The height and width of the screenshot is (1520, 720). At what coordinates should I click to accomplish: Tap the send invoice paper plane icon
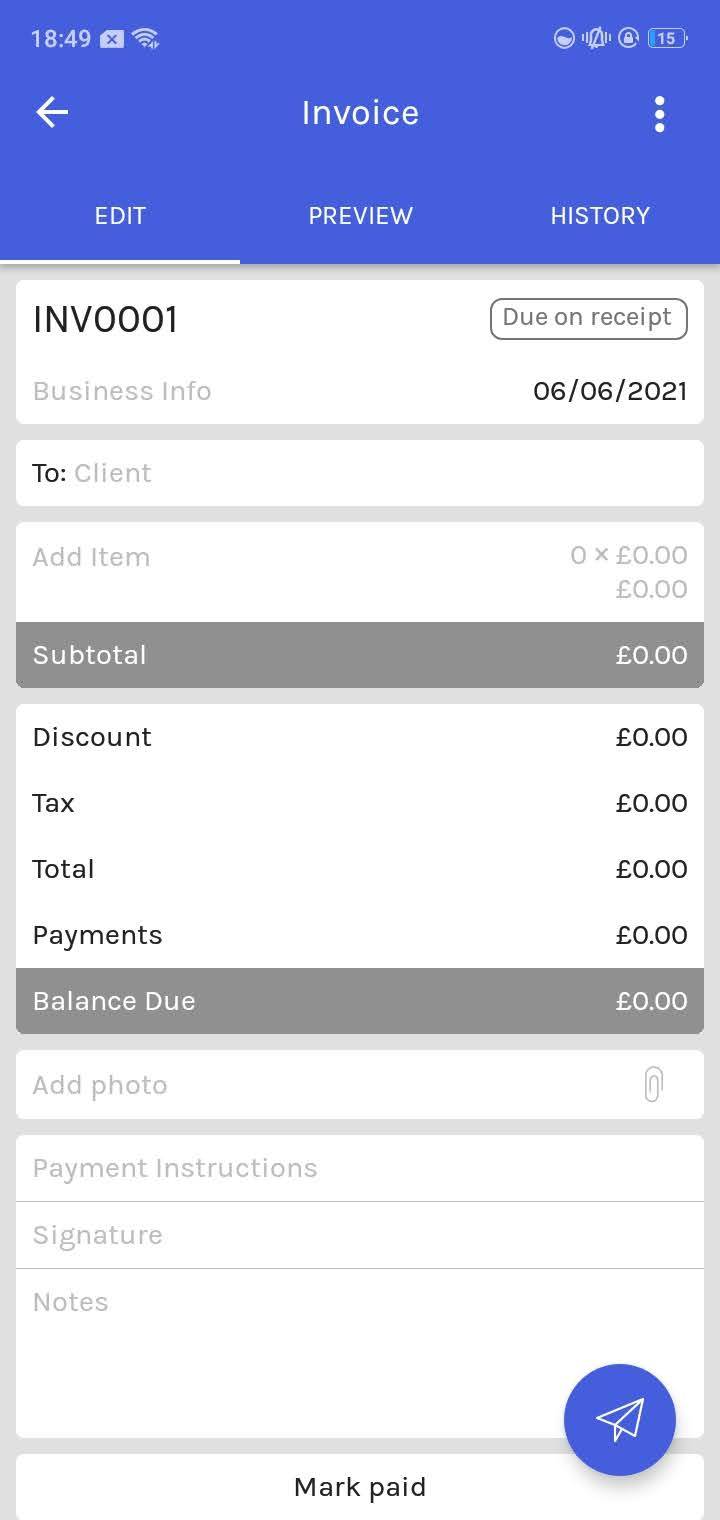620,1419
